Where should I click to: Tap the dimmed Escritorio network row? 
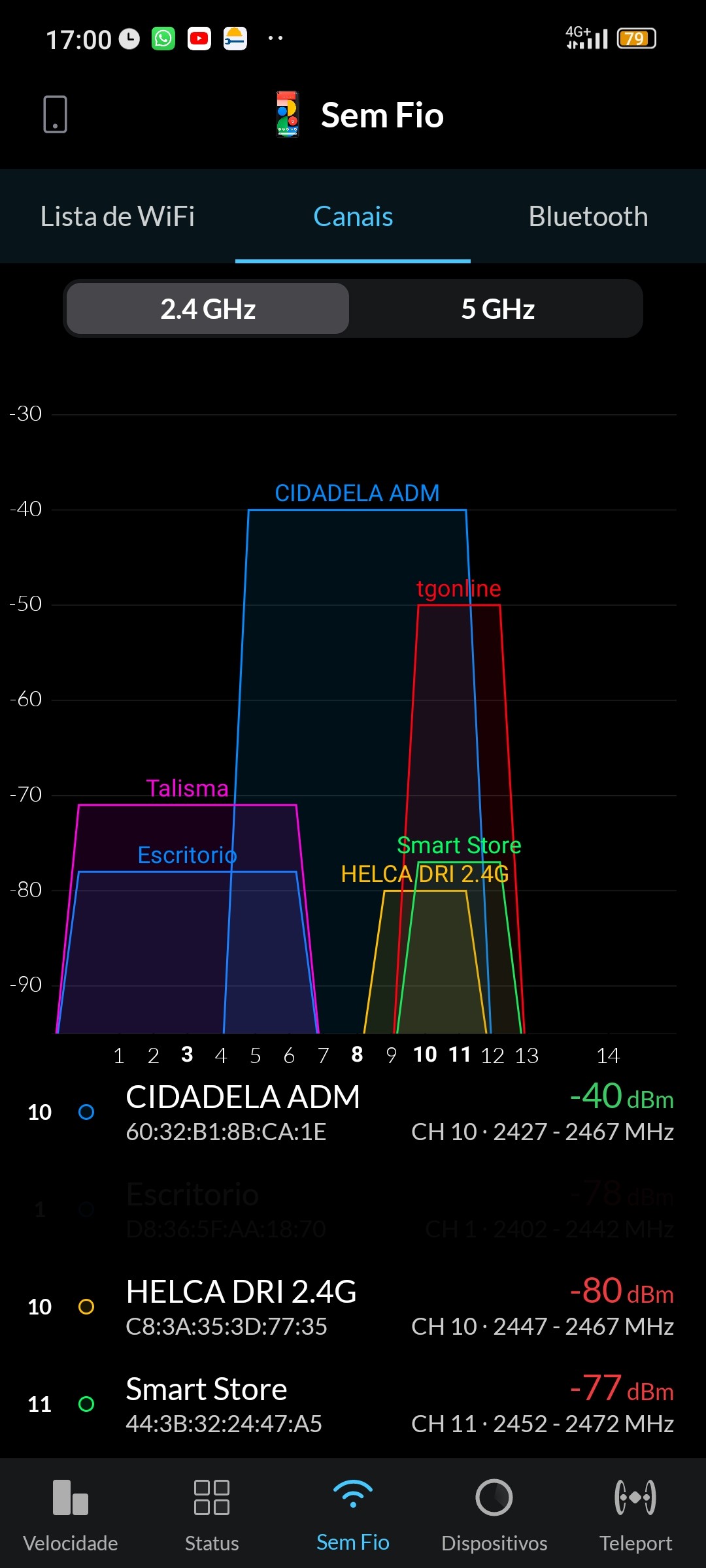click(x=353, y=1210)
